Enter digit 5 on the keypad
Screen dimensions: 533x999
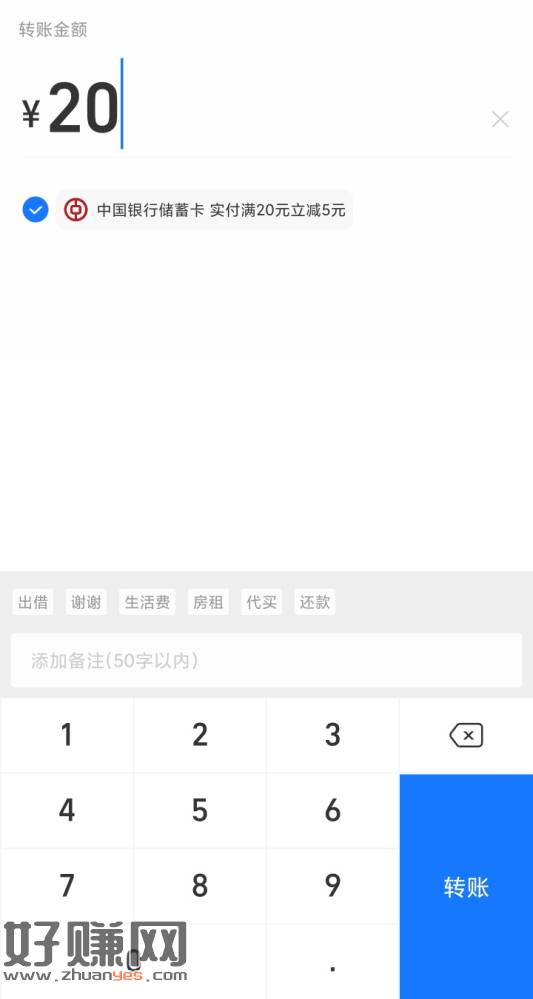pyautogui.click(x=200, y=810)
